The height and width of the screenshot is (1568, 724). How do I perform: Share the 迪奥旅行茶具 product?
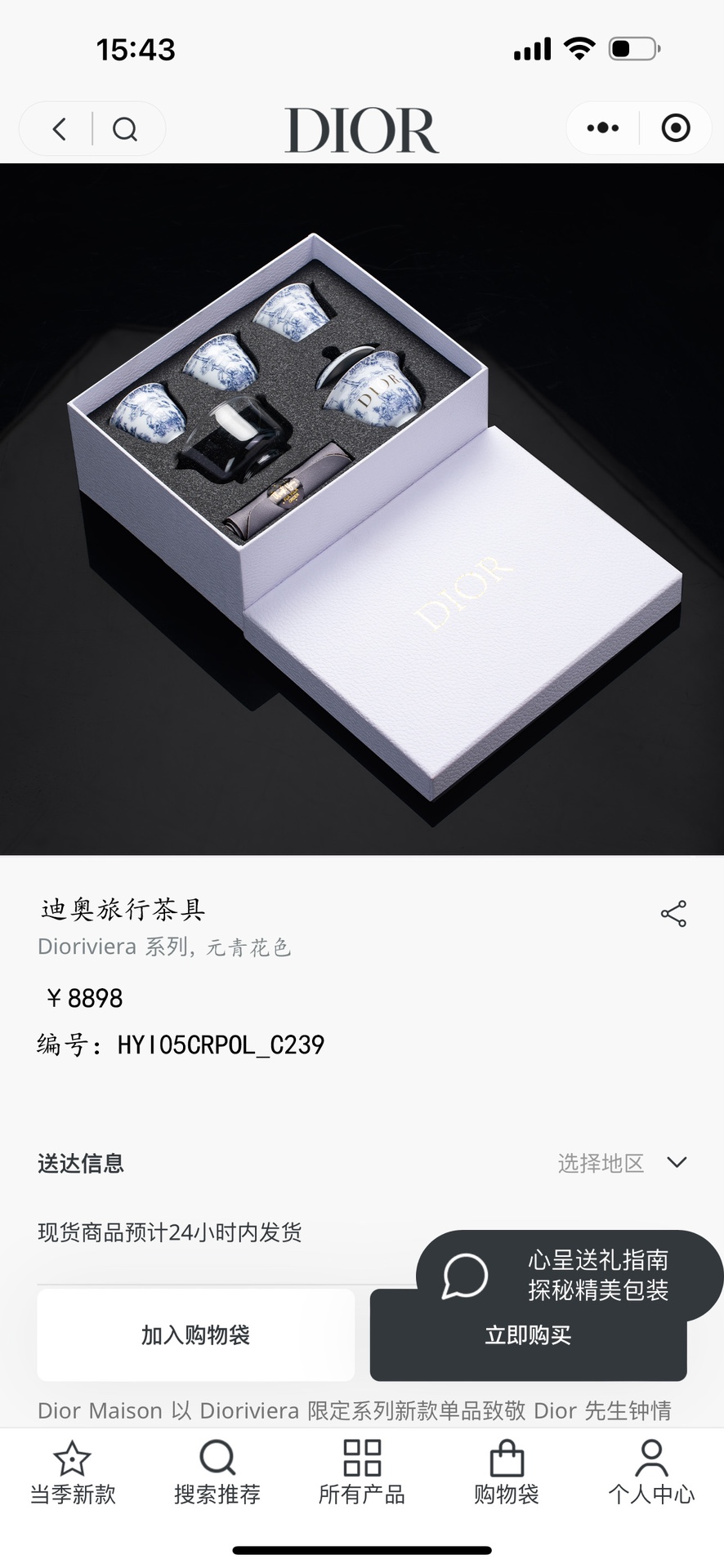(x=673, y=914)
